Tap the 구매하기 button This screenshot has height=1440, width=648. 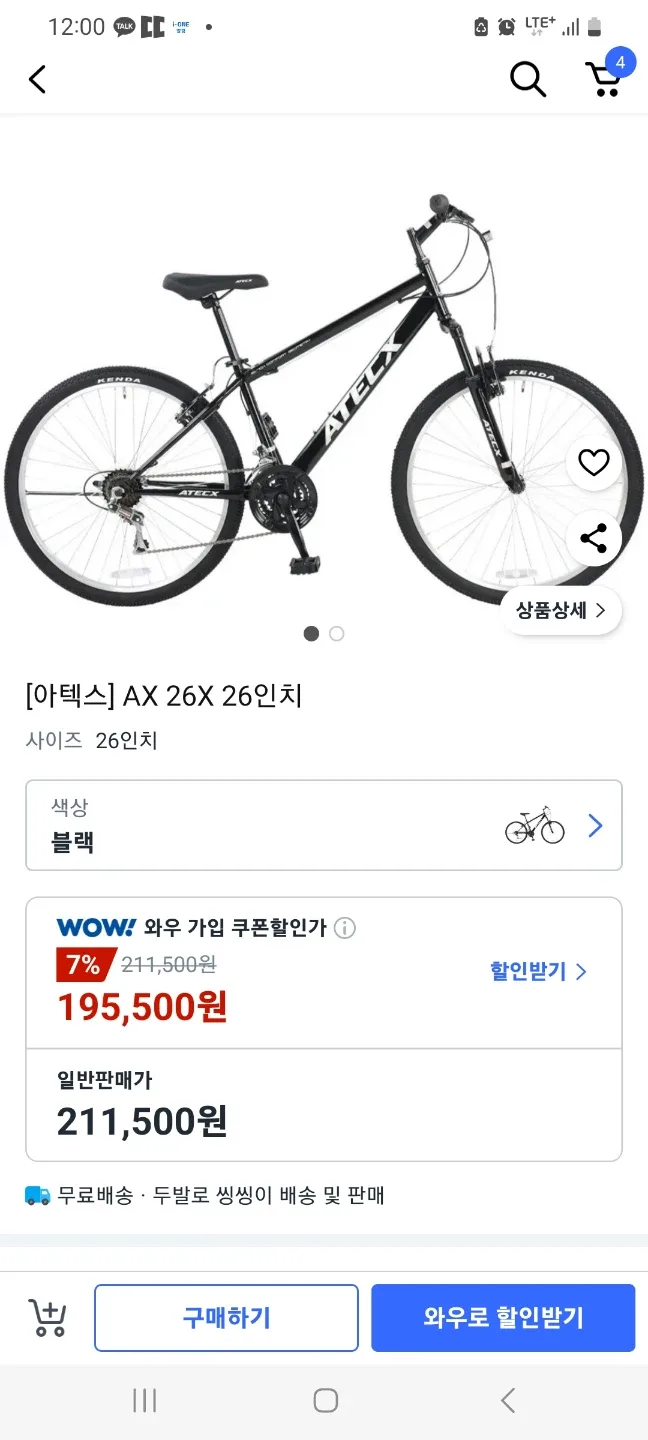pyautogui.click(x=226, y=1318)
